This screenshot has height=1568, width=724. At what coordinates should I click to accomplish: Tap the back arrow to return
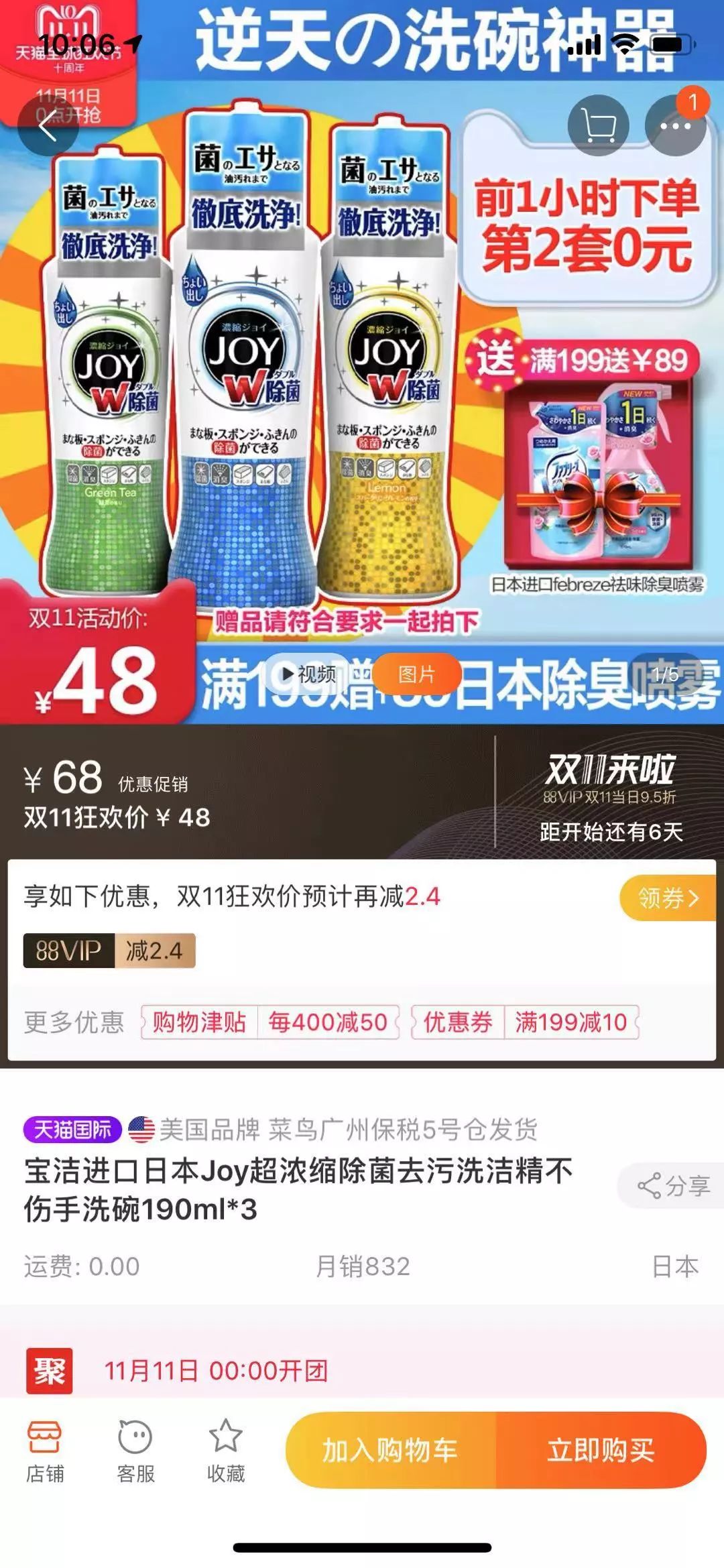coord(50,126)
